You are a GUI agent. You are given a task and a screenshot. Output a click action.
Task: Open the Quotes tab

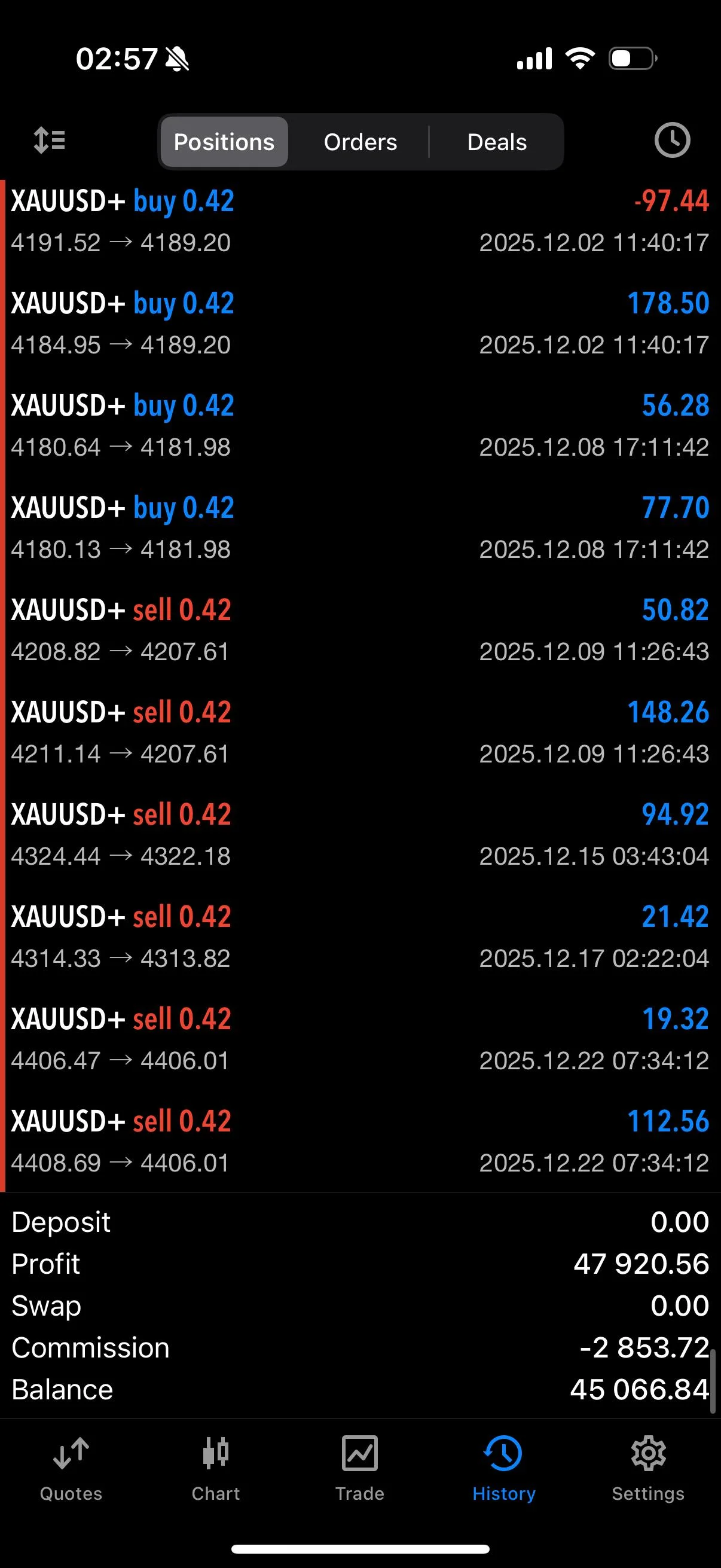[x=71, y=1468]
